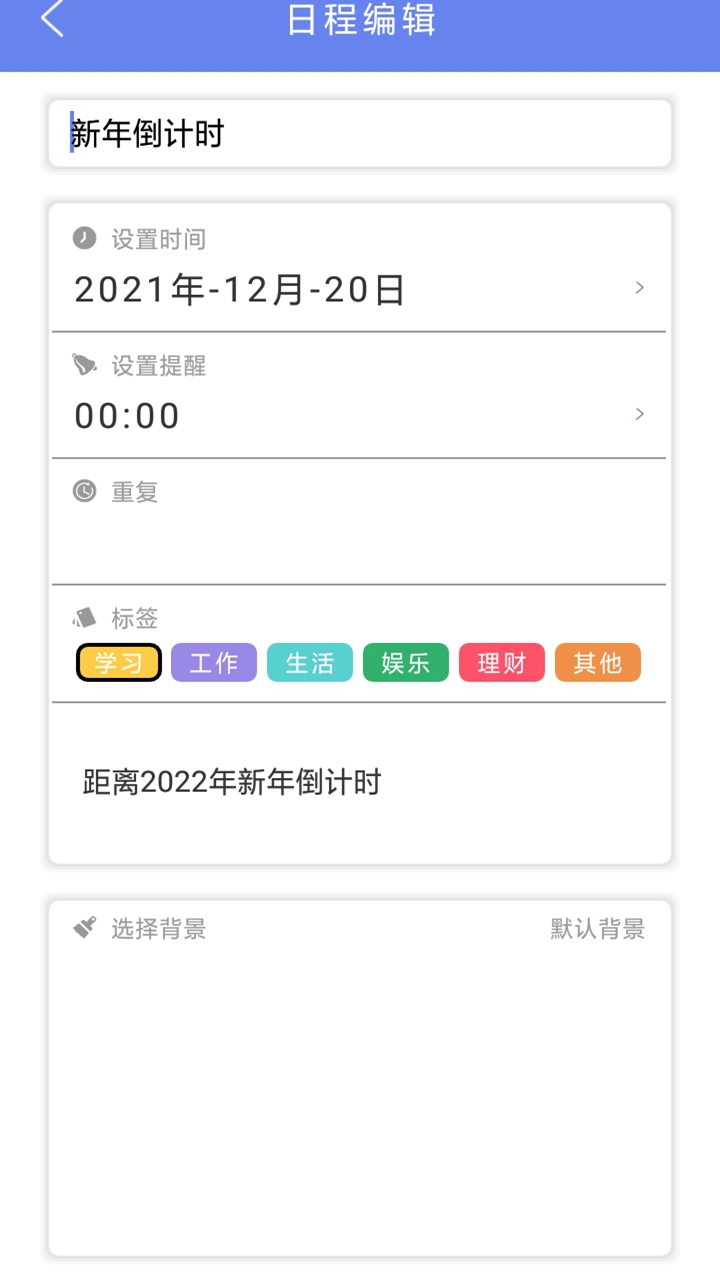Tap the back arrow in the header
This screenshot has height=1280, width=720.
tap(50, 22)
